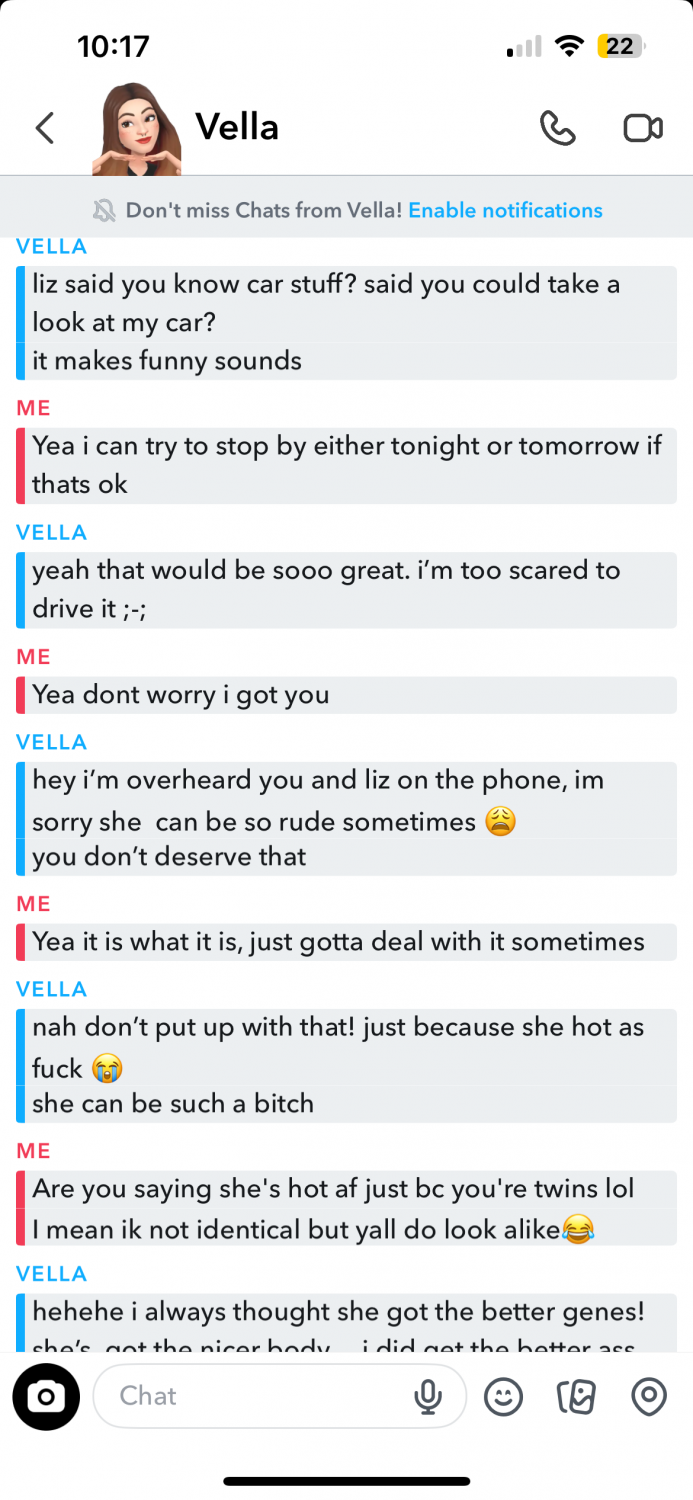Start a video call with Vella
This screenshot has width=693, height=1500.
[x=643, y=128]
